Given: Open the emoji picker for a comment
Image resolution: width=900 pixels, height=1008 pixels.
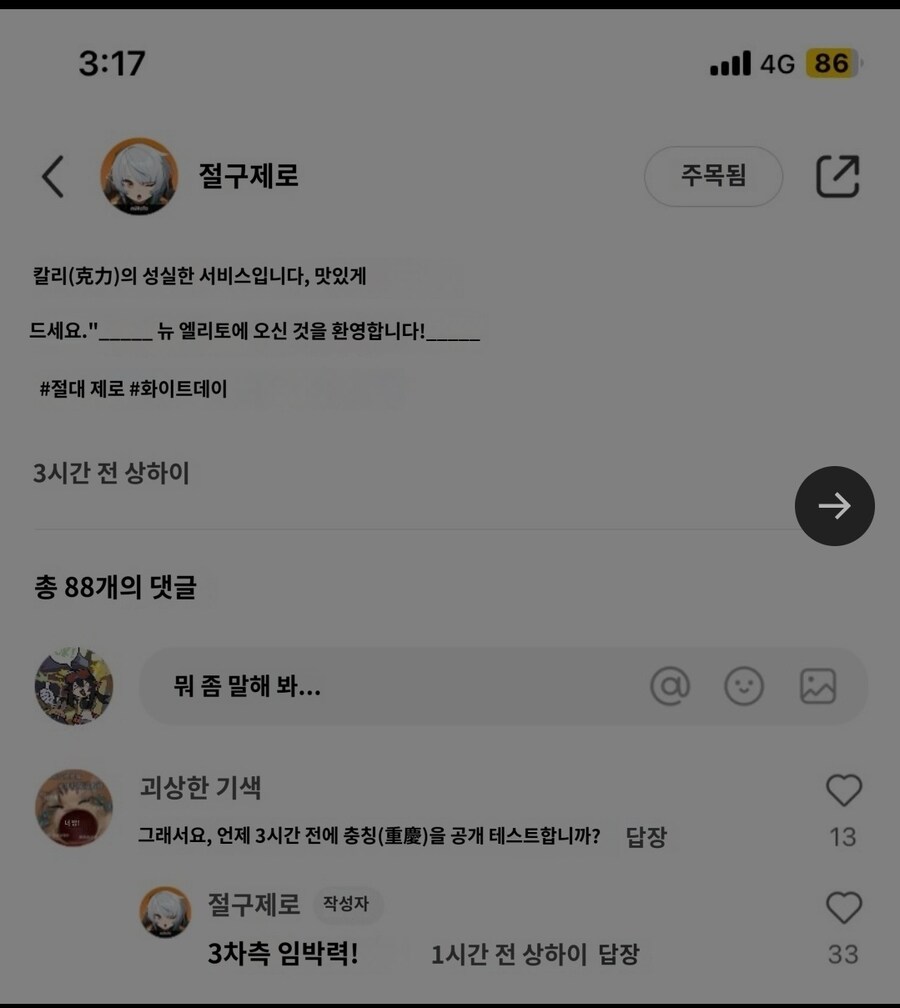Looking at the screenshot, I should (744, 686).
